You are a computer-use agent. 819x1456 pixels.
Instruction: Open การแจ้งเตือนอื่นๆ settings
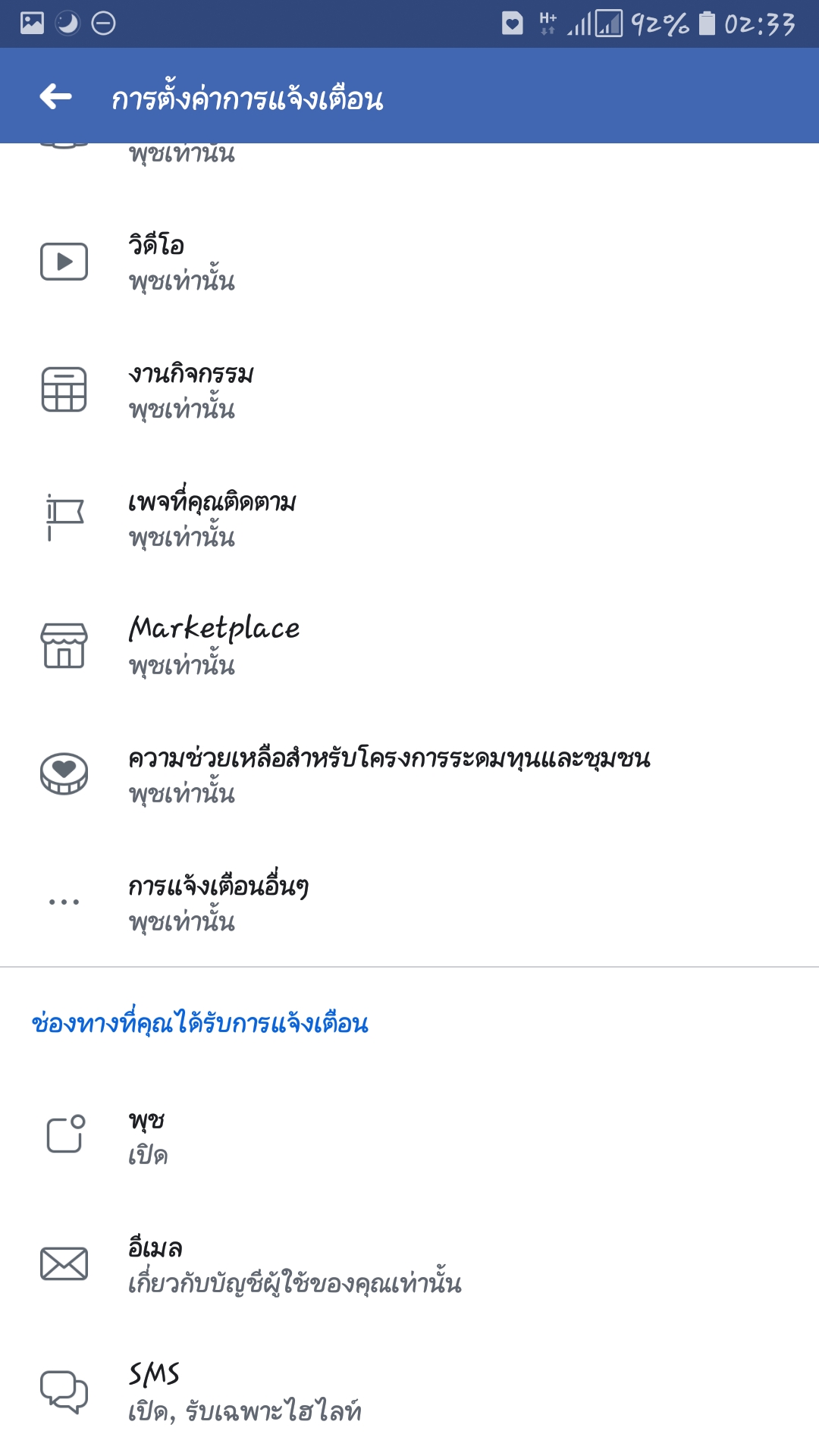point(409,902)
